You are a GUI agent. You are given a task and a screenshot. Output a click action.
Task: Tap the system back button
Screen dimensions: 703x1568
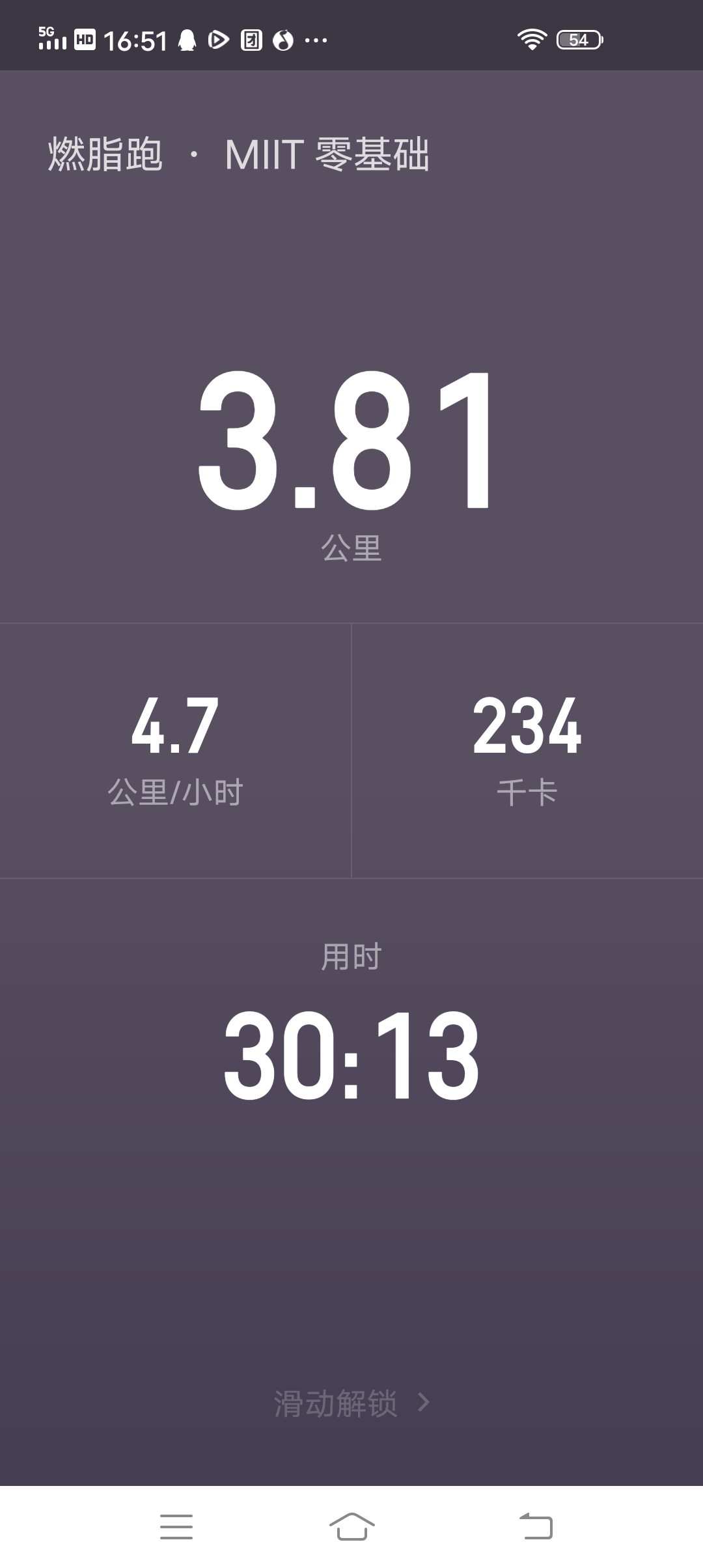[536, 1526]
